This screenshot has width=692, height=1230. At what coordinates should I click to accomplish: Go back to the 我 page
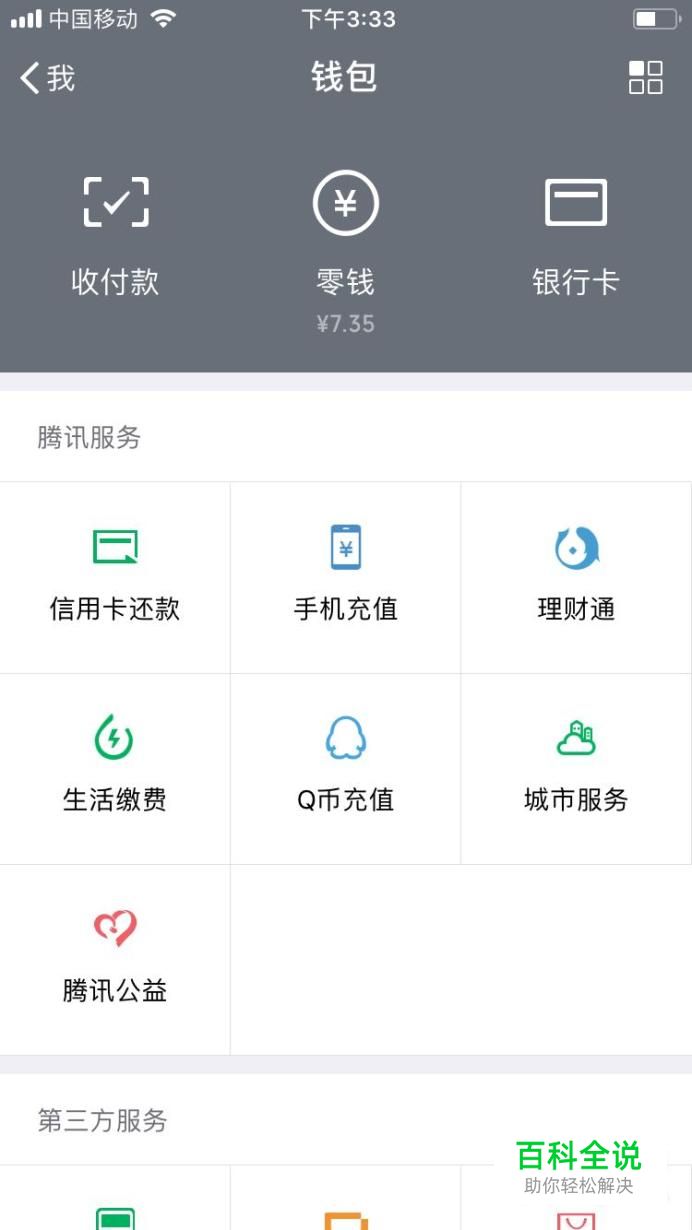pyautogui.click(x=48, y=78)
